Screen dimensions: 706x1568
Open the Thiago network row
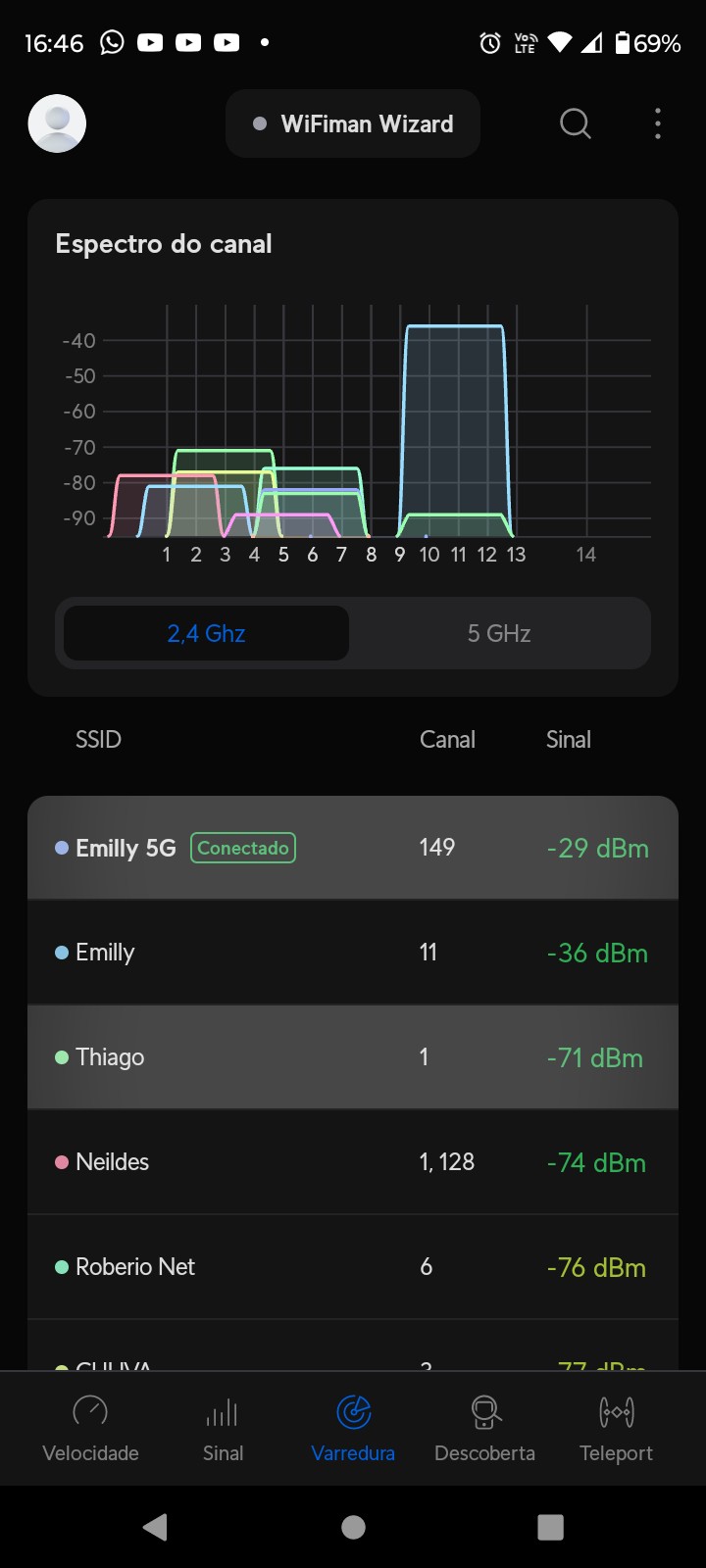353,1057
